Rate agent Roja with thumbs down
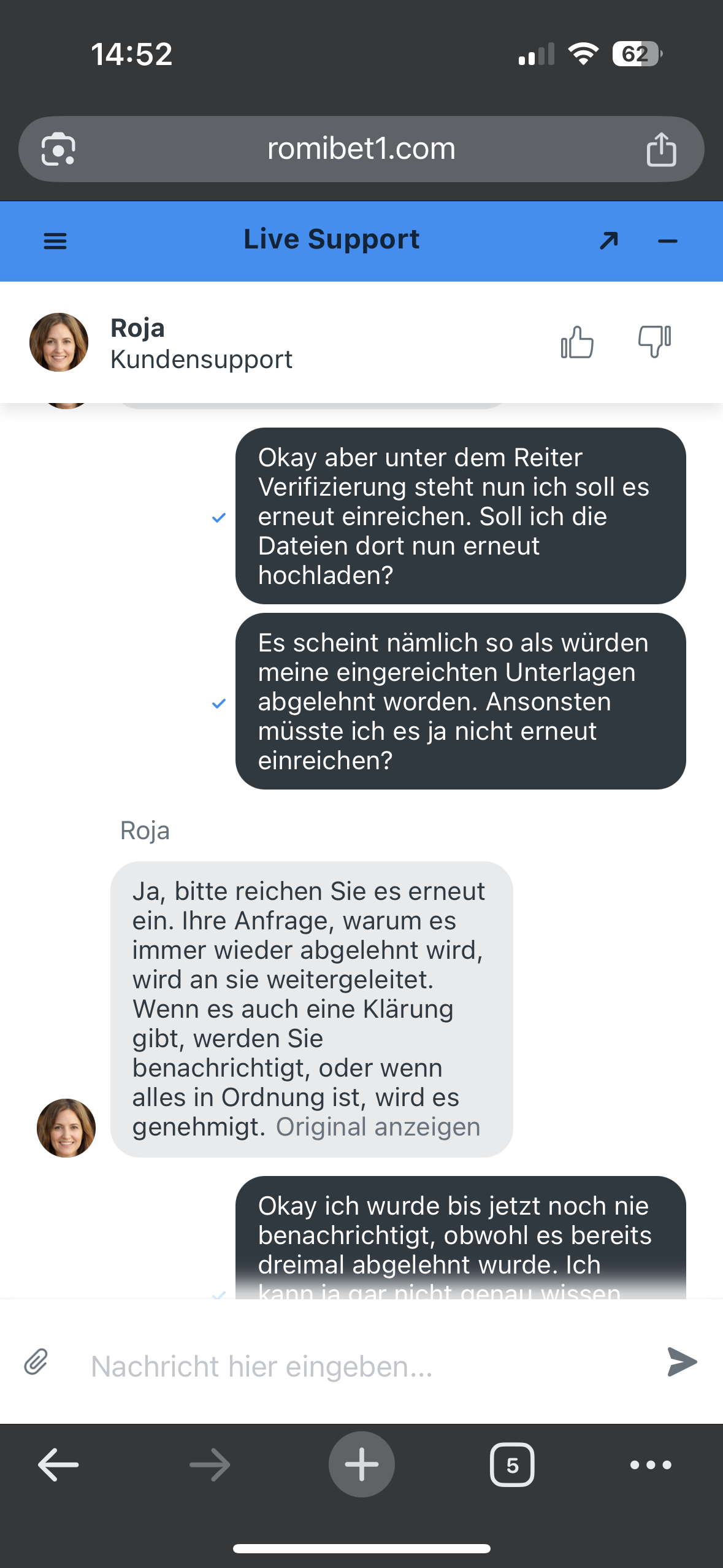The height and width of the screenshot is (1568, 723). [x=654, y=341]
